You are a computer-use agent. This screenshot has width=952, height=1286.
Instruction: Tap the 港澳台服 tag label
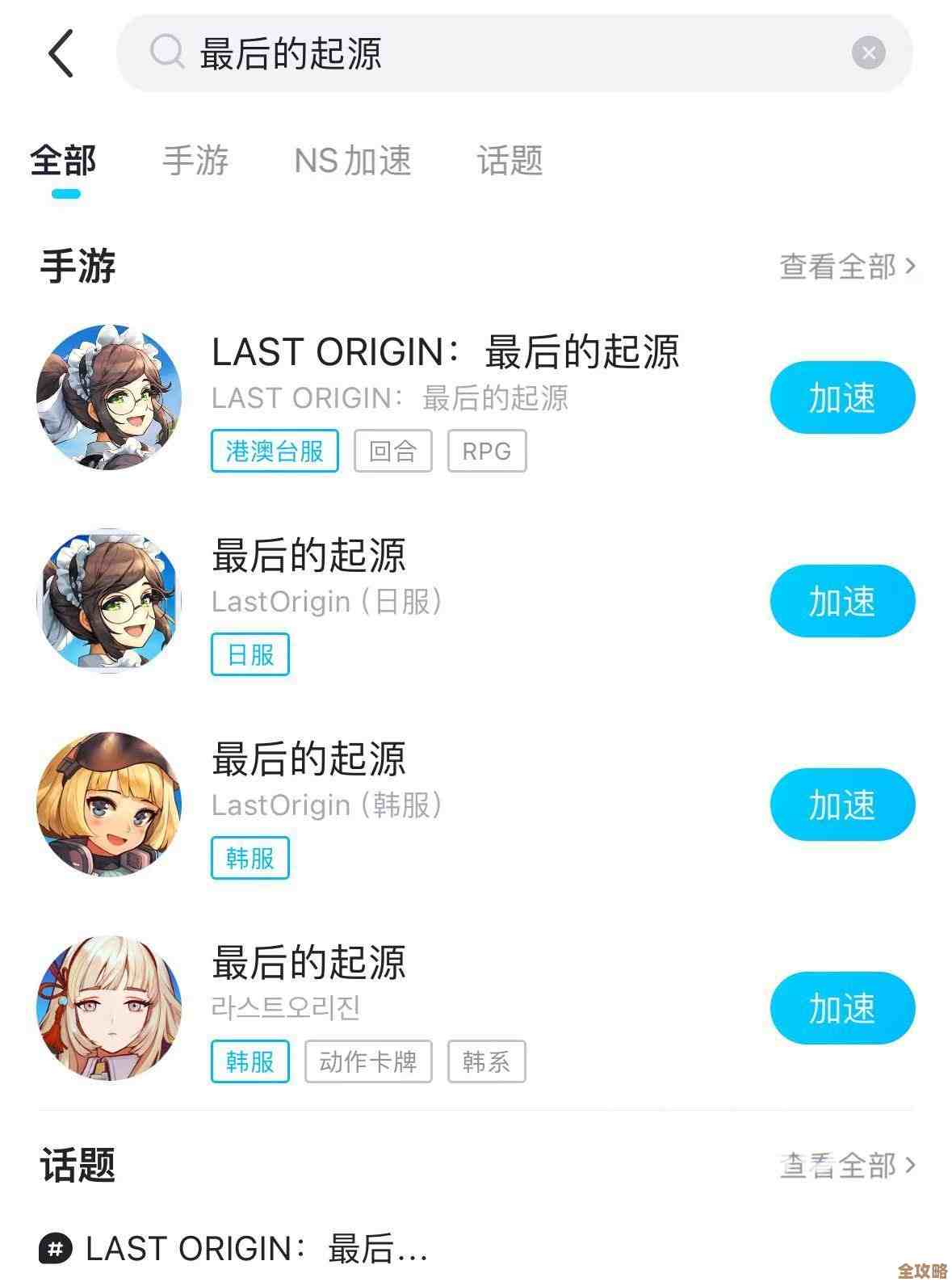pyautogui.click(x=274, y=452)
